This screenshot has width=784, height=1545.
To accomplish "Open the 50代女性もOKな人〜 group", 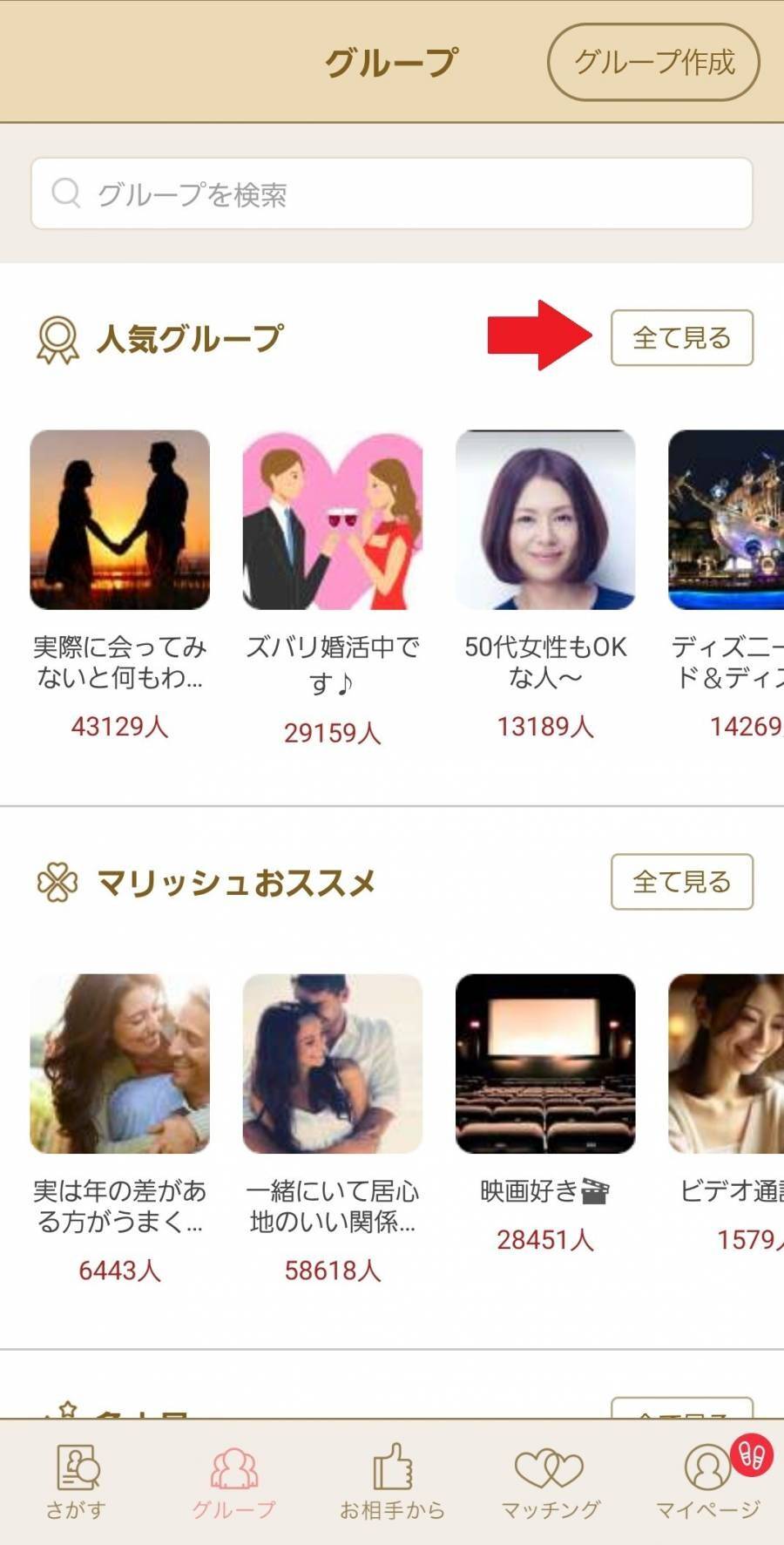I will pyautogui.click(x=545, y=520).
